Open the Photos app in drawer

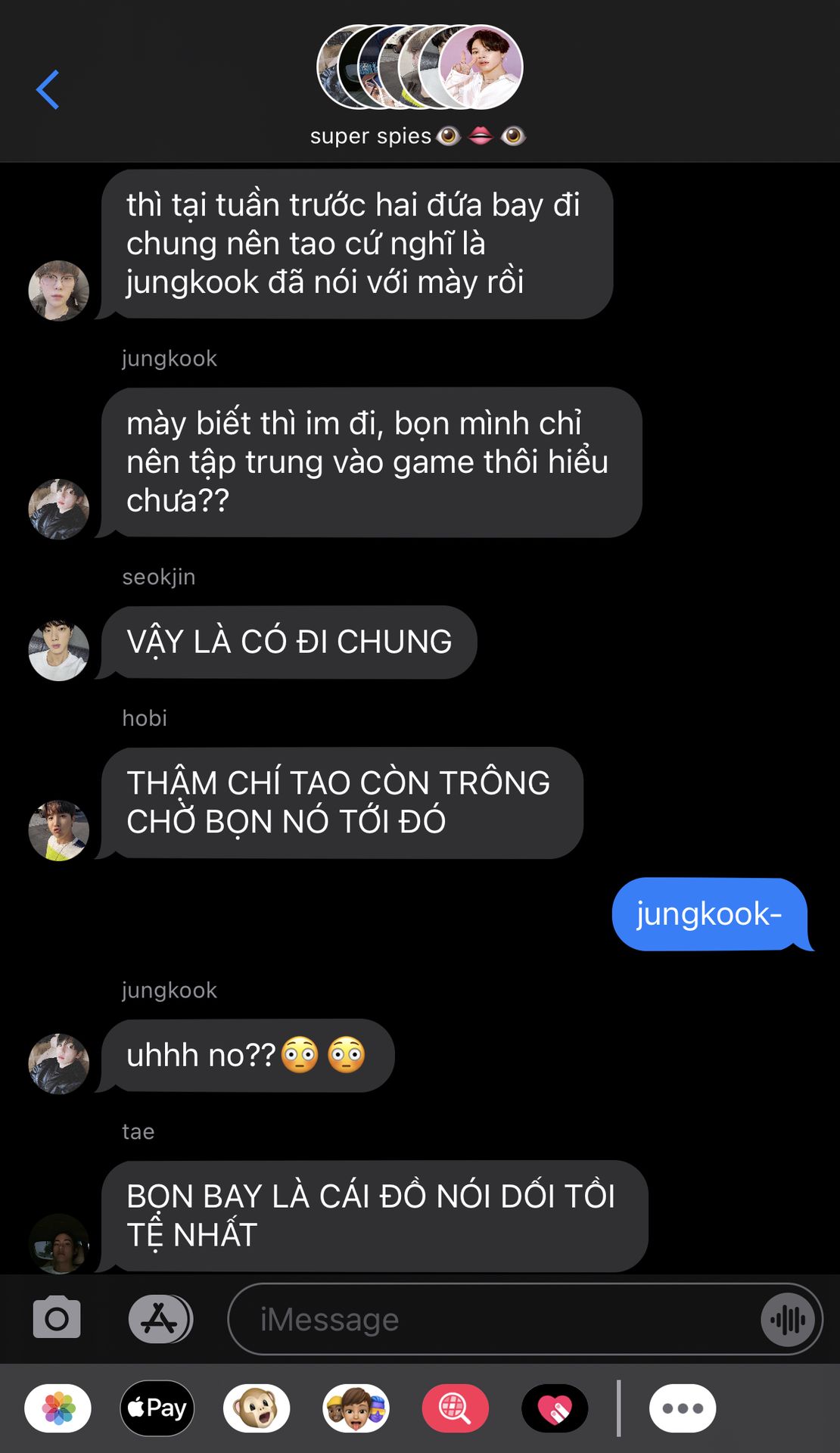pos(58,1408)
